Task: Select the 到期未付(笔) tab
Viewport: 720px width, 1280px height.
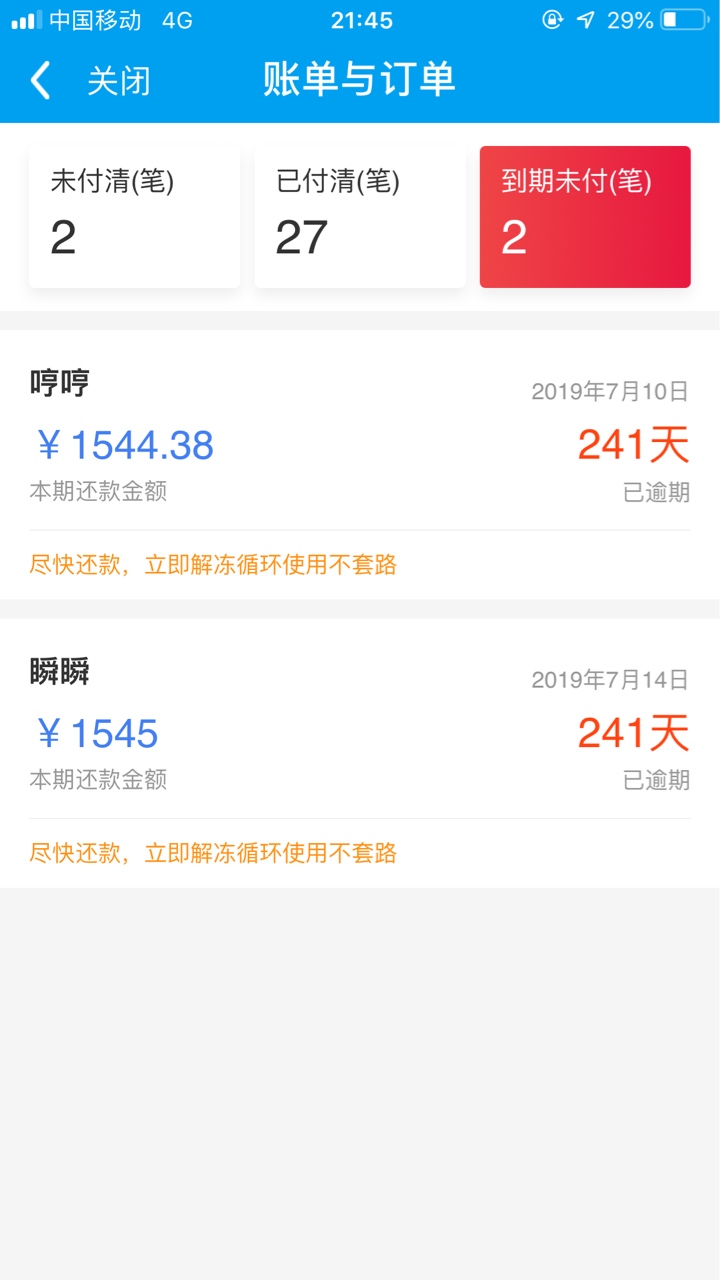Action: click(585, 217)
